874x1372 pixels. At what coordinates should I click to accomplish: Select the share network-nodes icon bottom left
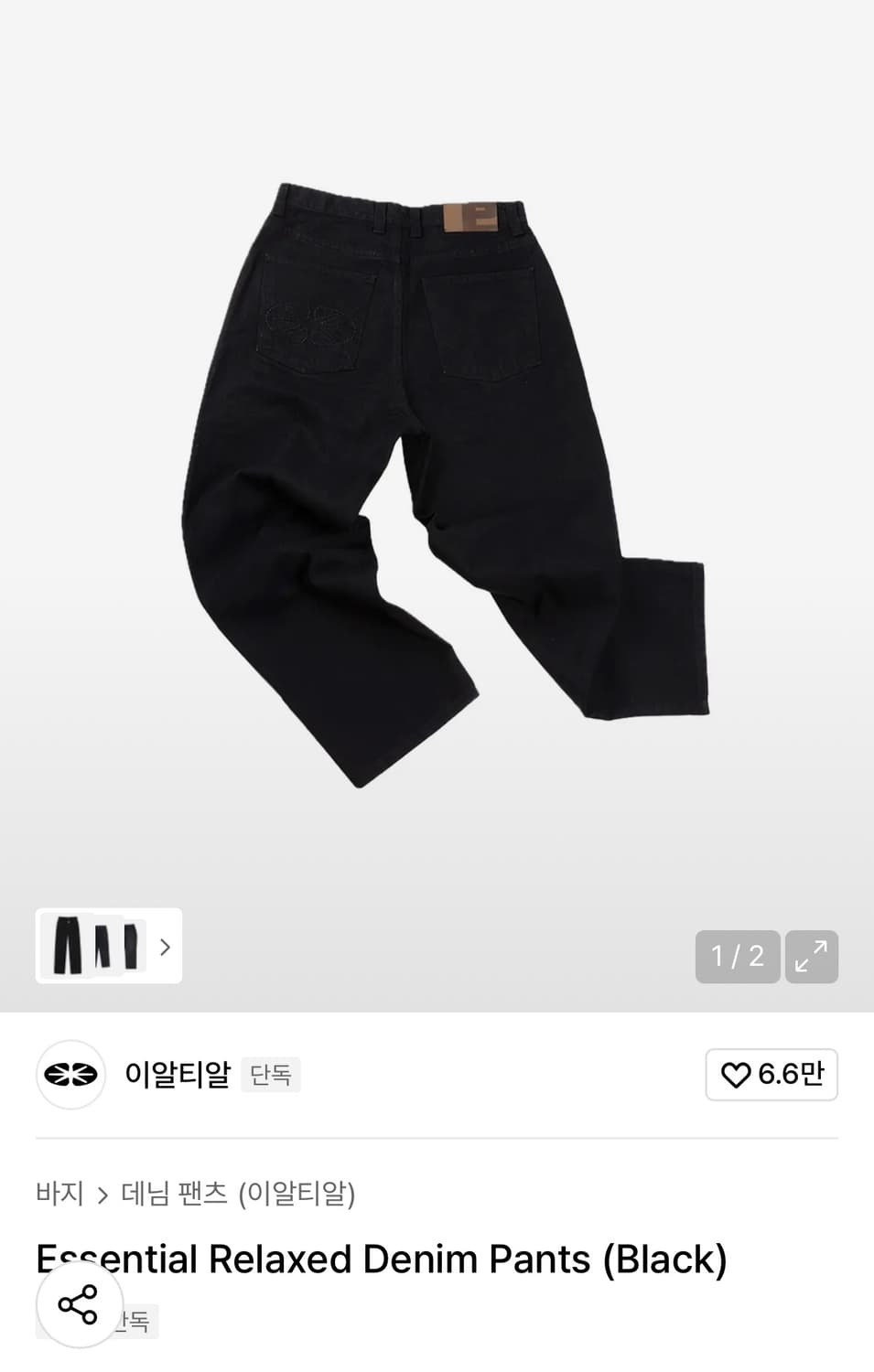pyautogui.click(x=79, y=1306)
